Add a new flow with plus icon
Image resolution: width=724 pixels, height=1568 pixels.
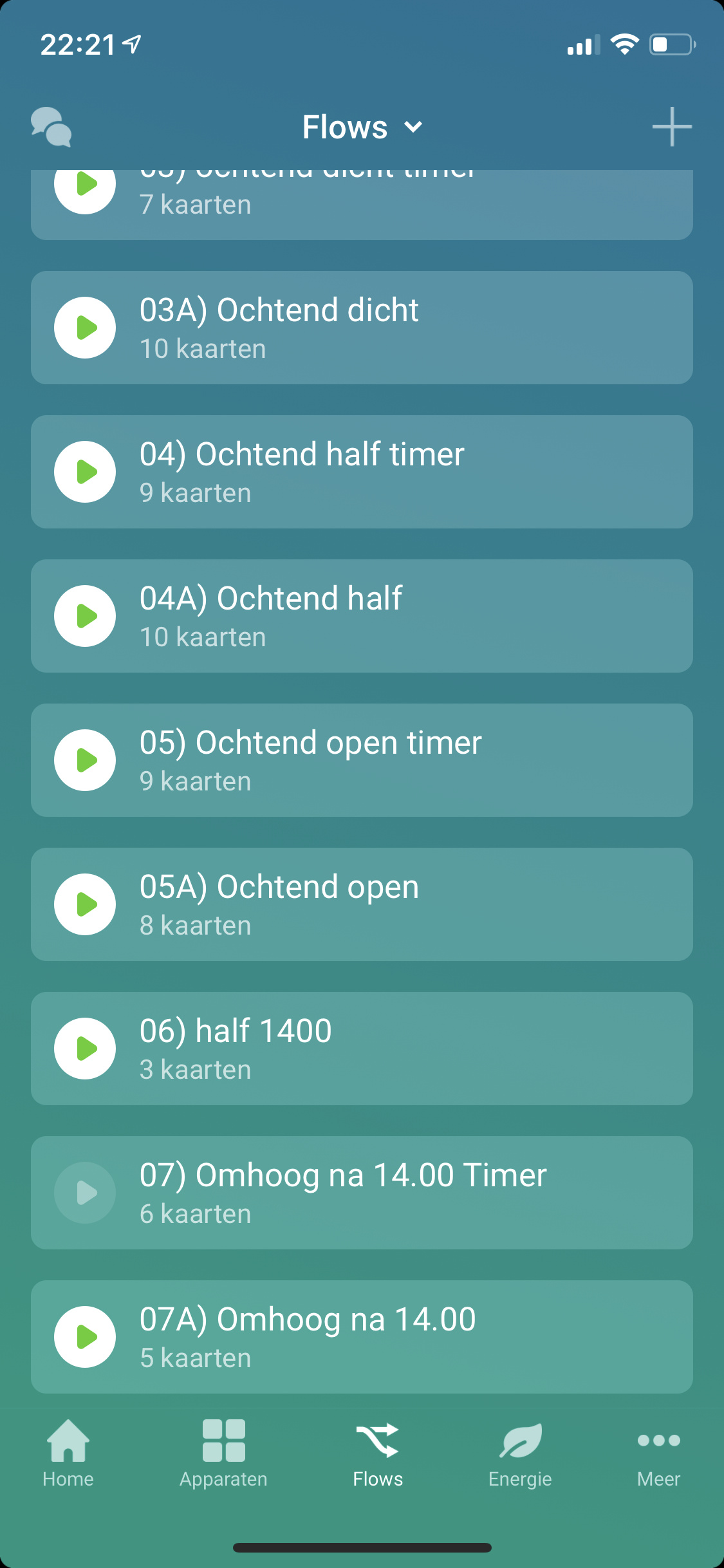[671, 127]
